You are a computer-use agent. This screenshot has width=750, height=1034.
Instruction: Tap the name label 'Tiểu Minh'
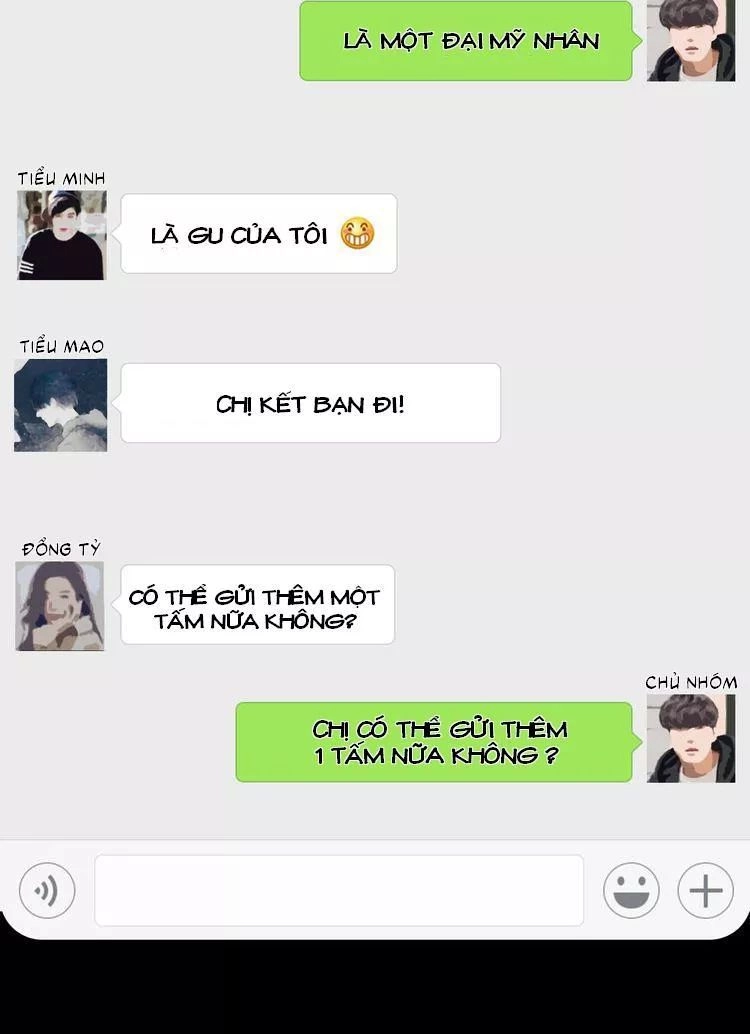pos(60,176)
